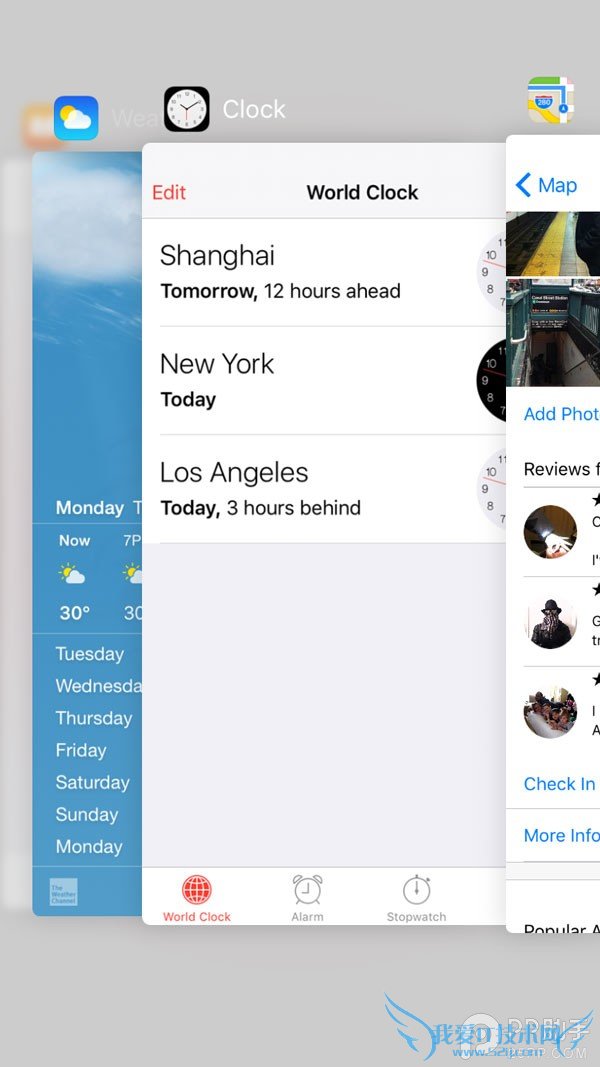Switch to the Maps app card
This screenshot has height=1067, width=600.
[553, 600]
